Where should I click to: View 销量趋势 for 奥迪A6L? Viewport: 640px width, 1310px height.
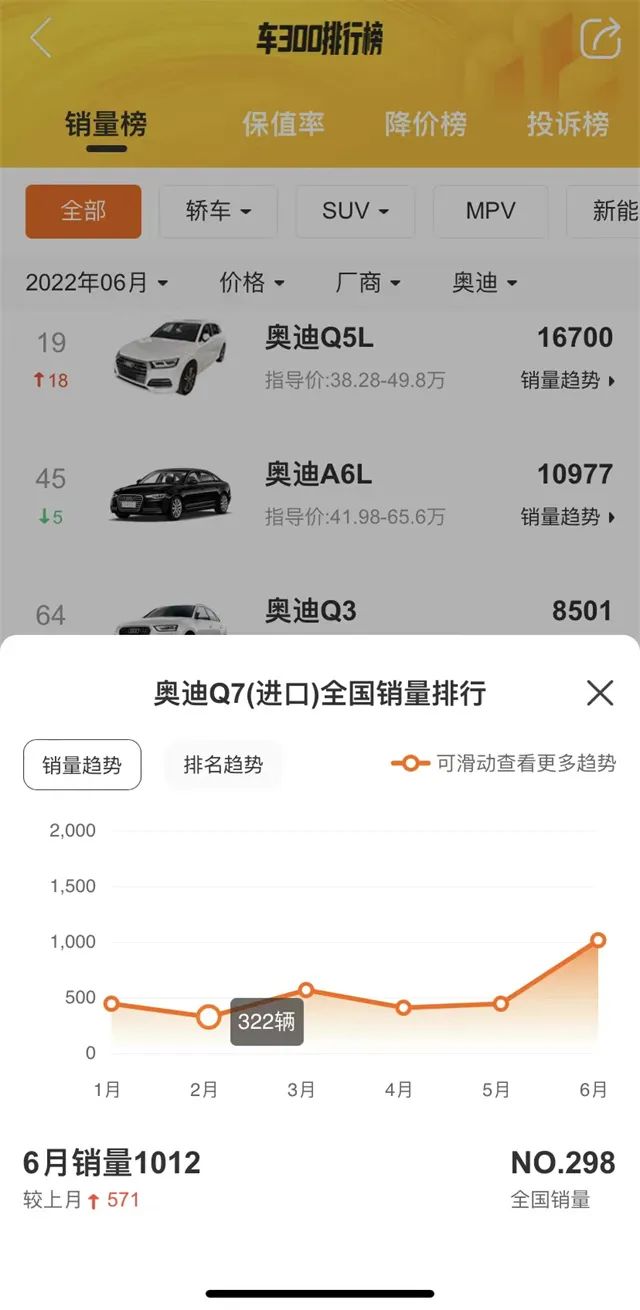[567, 517]
